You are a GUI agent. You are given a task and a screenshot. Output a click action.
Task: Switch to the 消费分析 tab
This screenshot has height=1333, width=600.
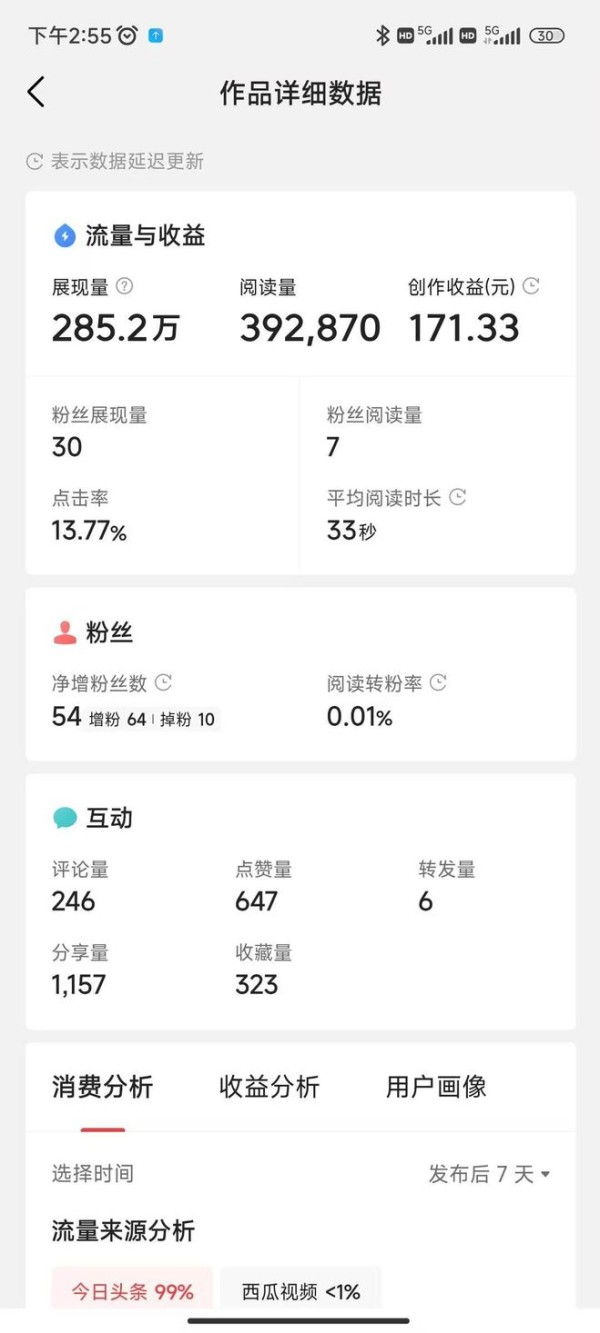click(102, 1087)
